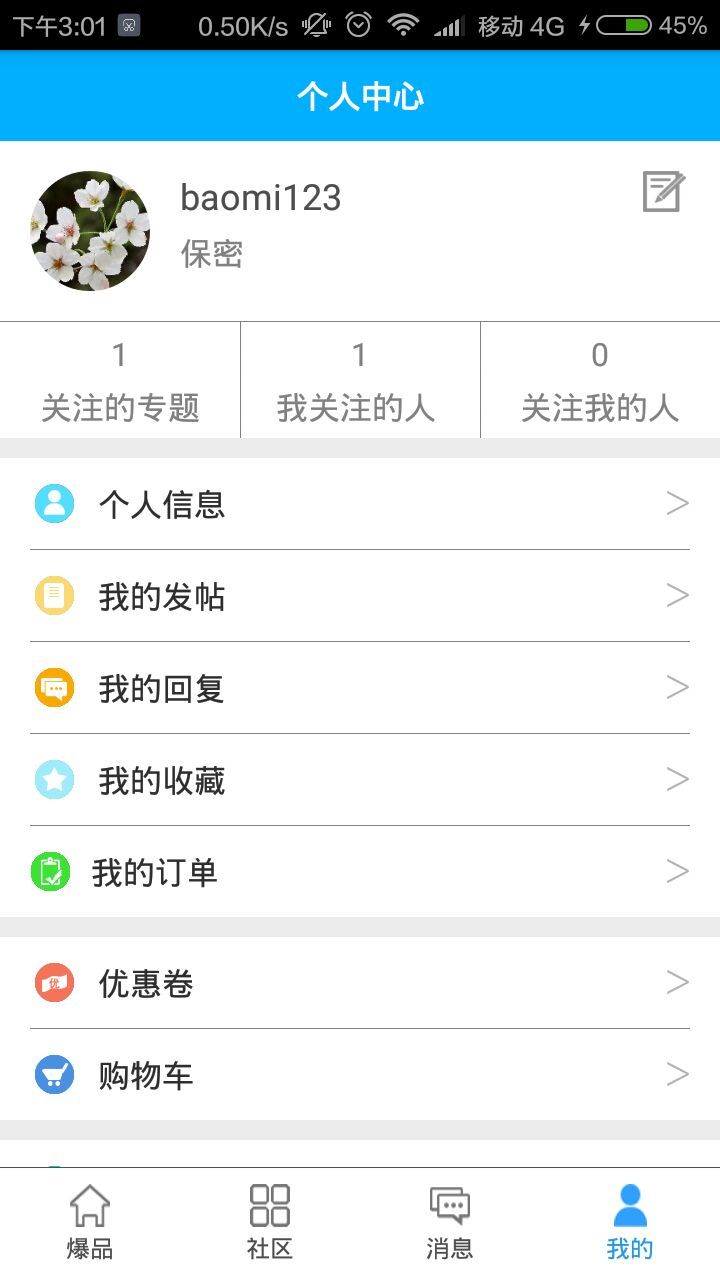Screen dimensions: 720x1280
Task: Open the 我关注的人 following count
Action: [359, 380]
